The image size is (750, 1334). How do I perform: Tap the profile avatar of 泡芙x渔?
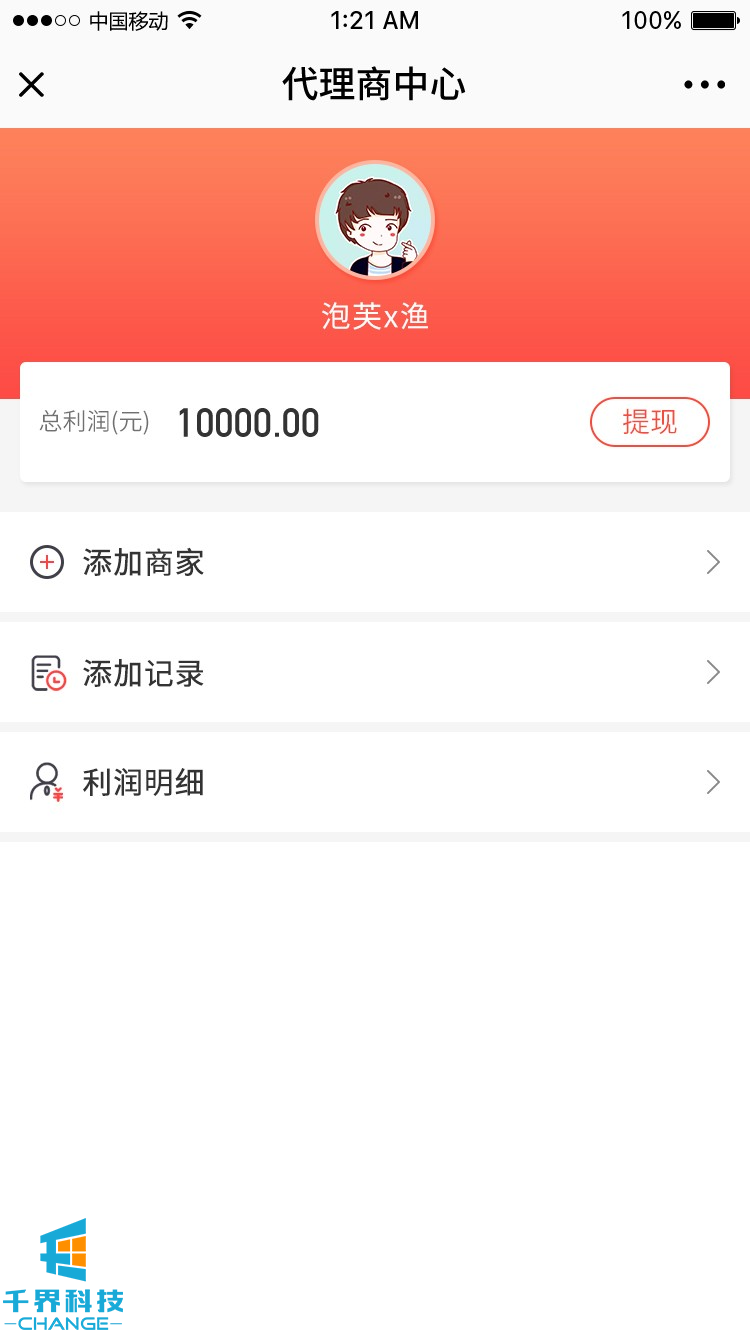(x=375, y=220)
